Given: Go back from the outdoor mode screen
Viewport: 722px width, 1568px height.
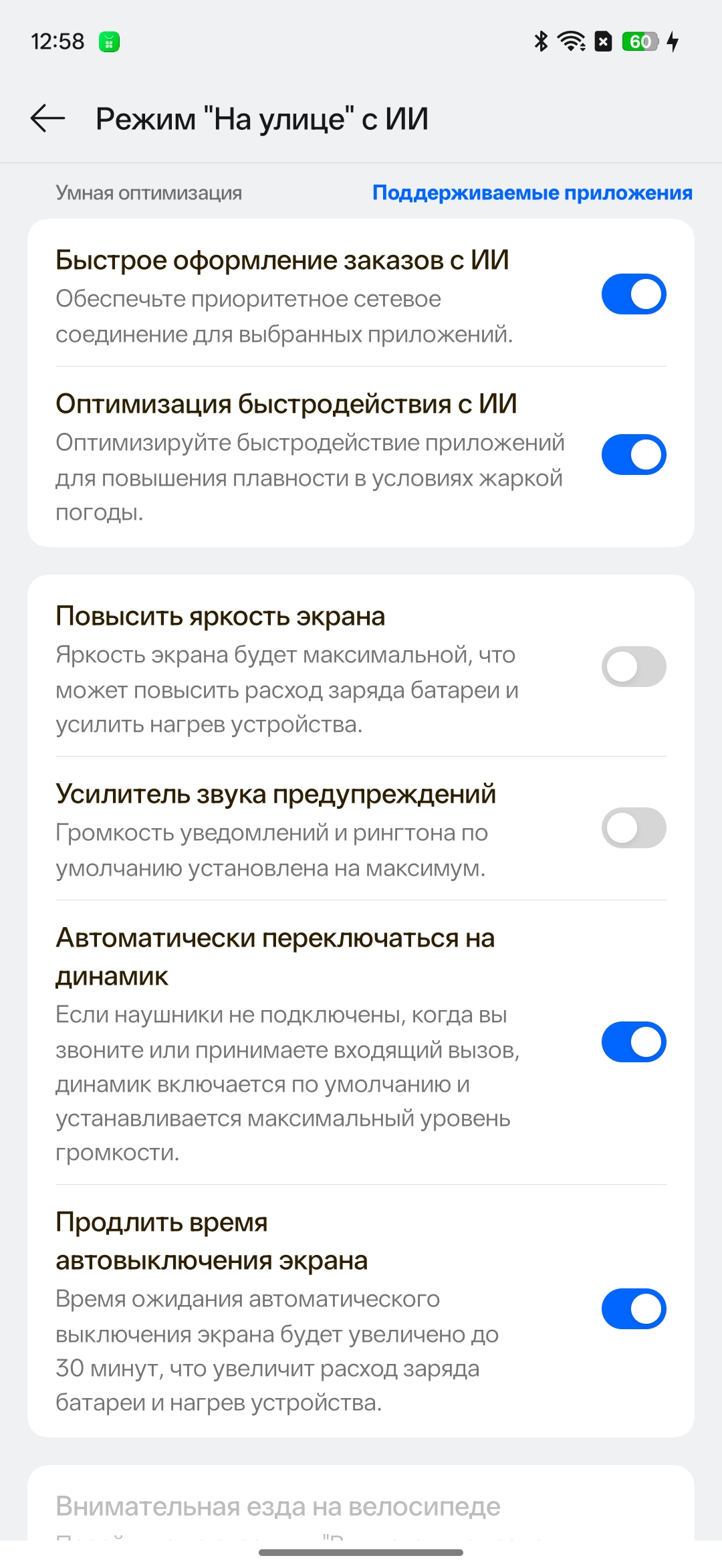Looking at the screenshot, I should (47, 119).
